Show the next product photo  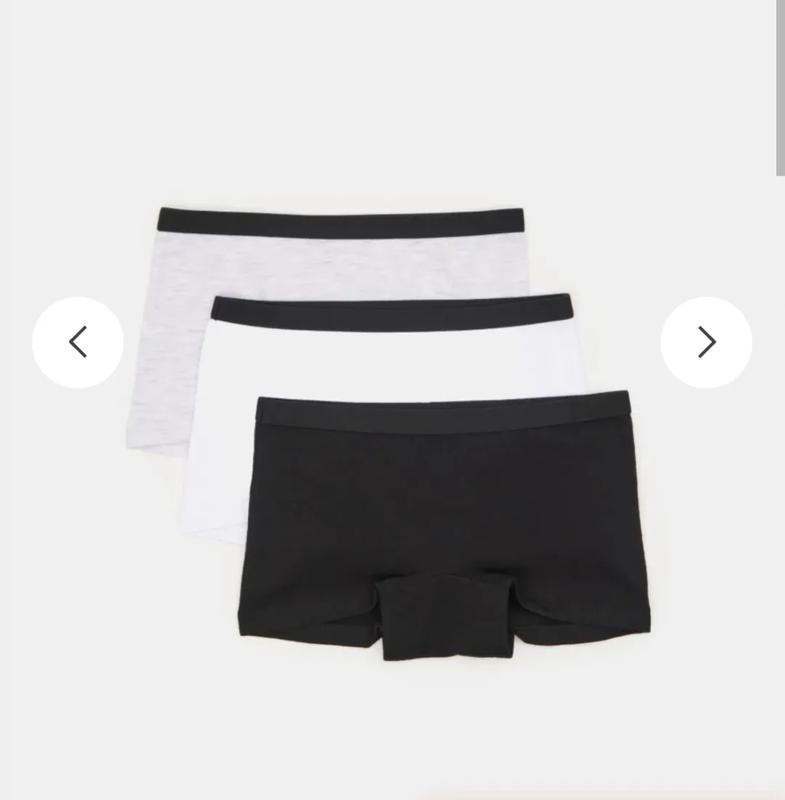pos(706,342)
